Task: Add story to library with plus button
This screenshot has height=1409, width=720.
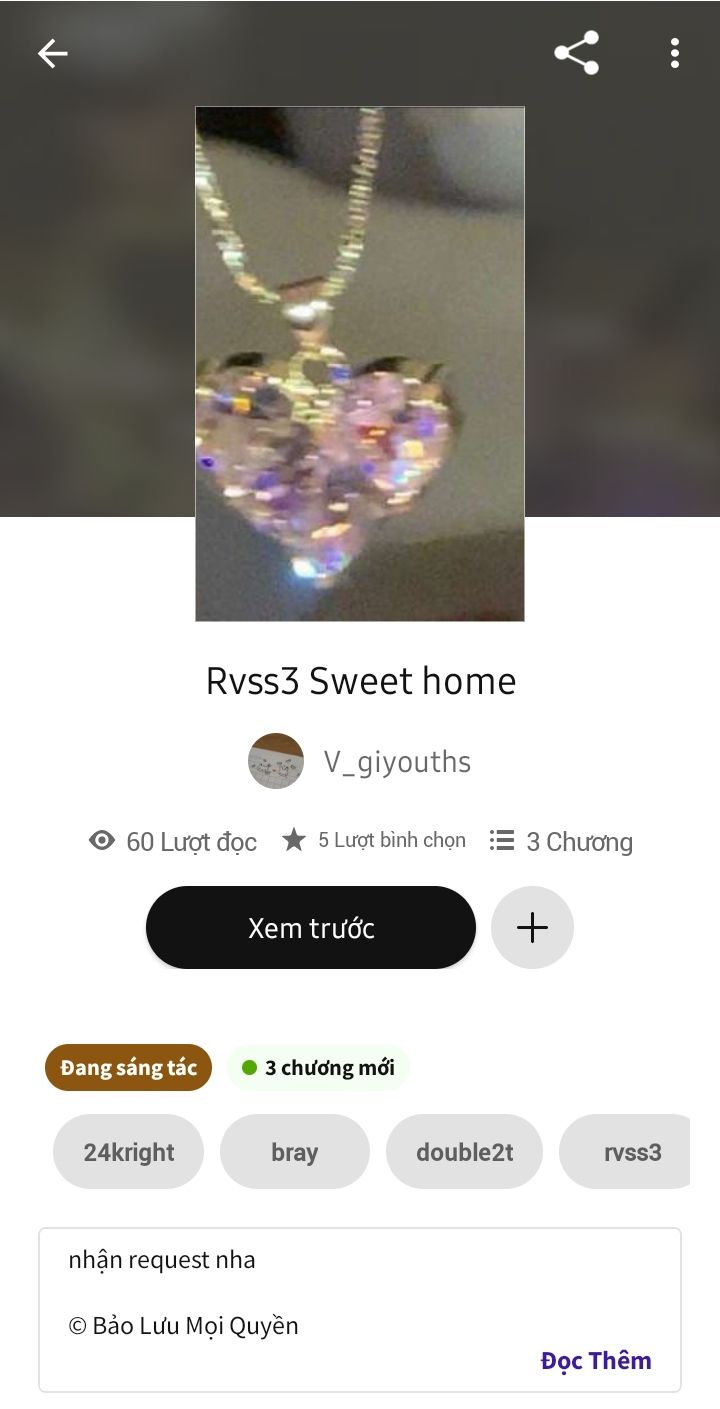Action: tap(532, 927)
